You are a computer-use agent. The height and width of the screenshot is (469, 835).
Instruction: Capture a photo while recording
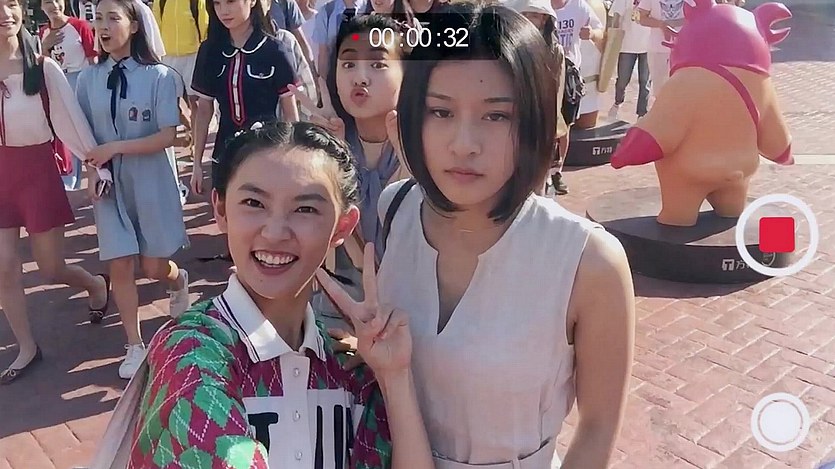coord(780,422)
